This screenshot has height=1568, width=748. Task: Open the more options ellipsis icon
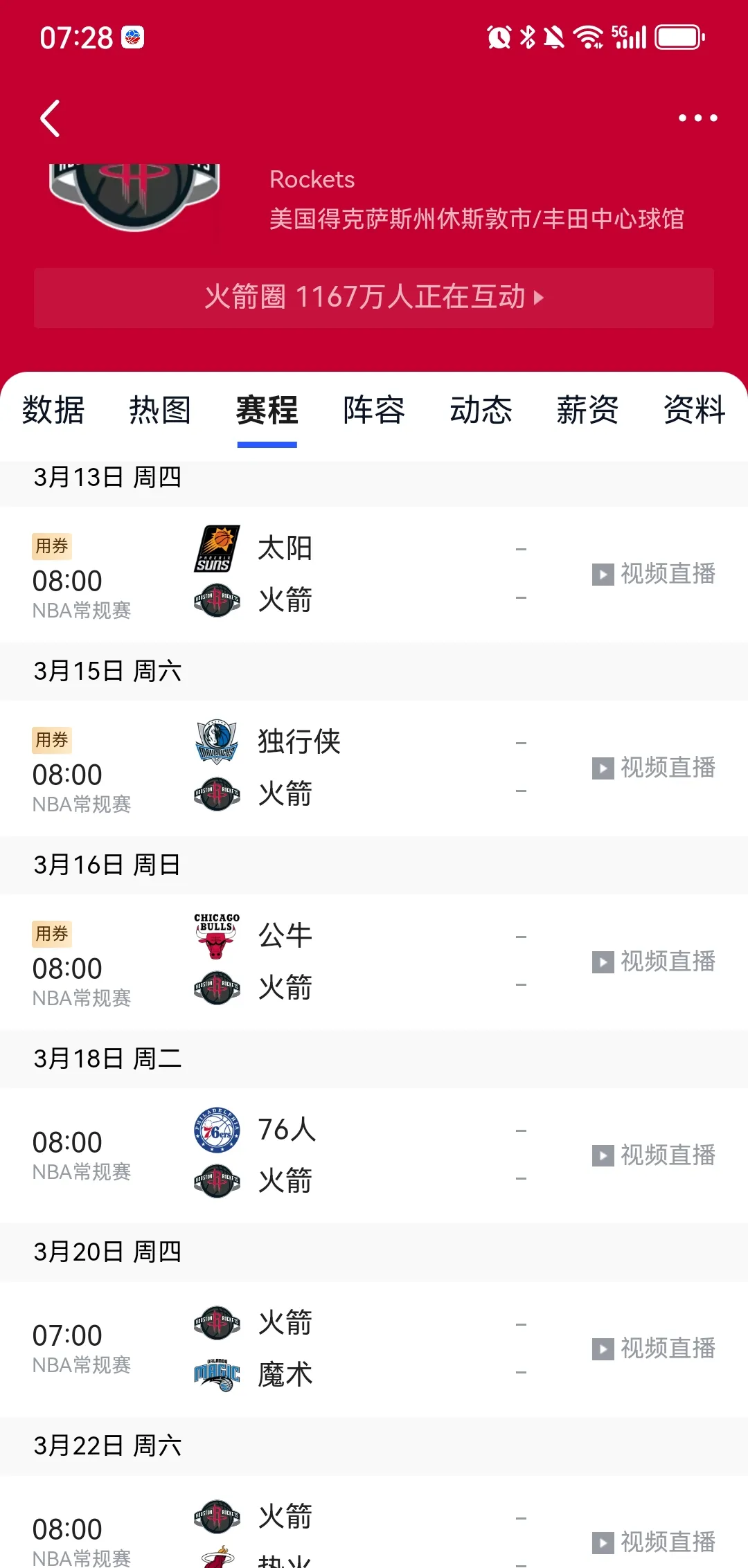tap(697, 118)
